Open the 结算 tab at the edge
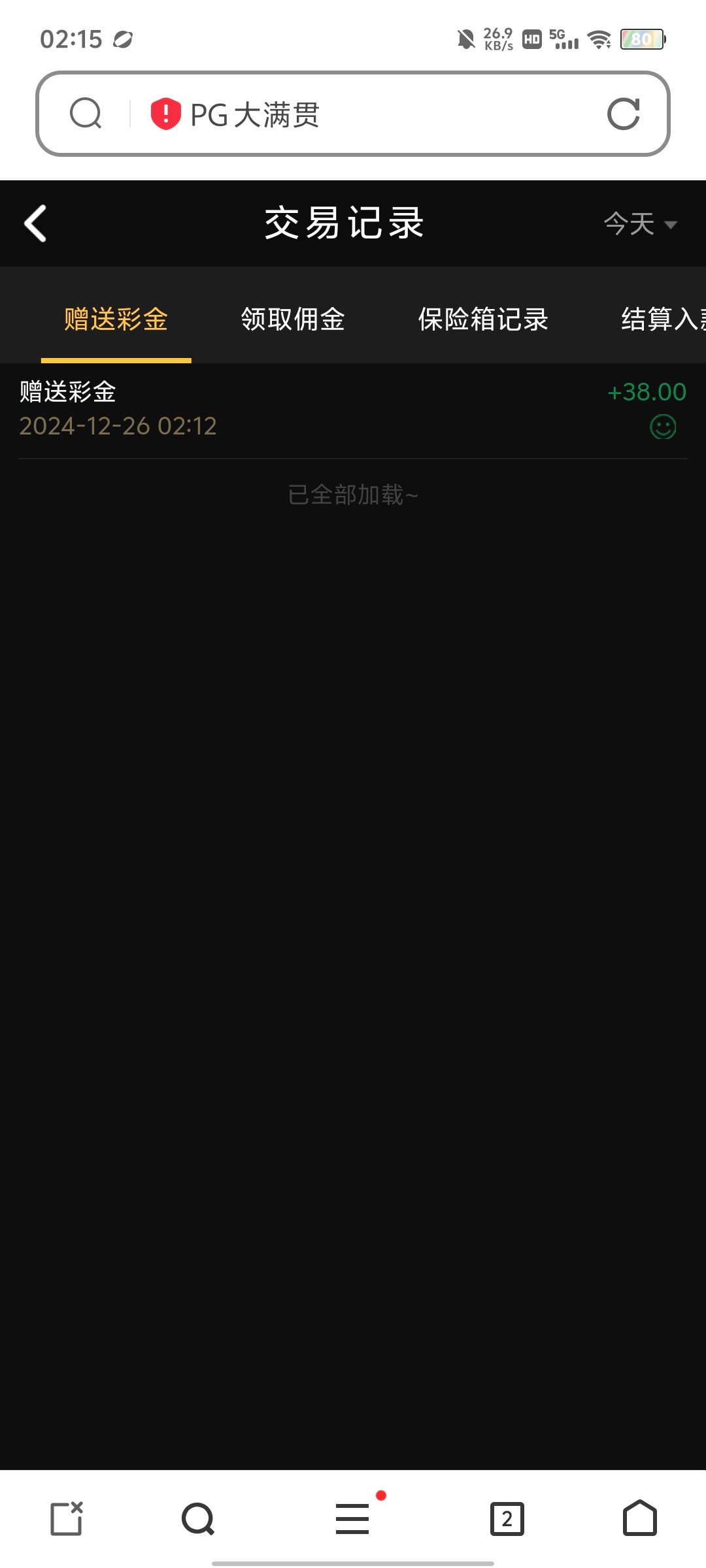Screen dimensions: 706x1568 662,319
